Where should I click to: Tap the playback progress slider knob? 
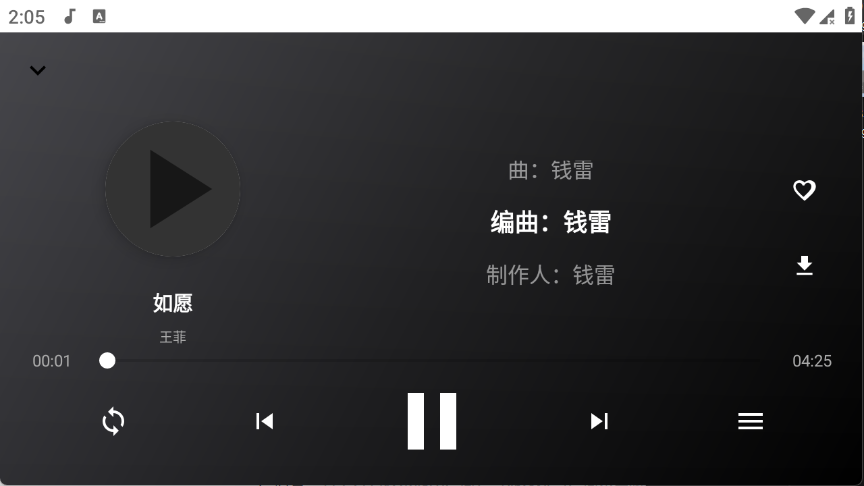click(x=107, y=361)
